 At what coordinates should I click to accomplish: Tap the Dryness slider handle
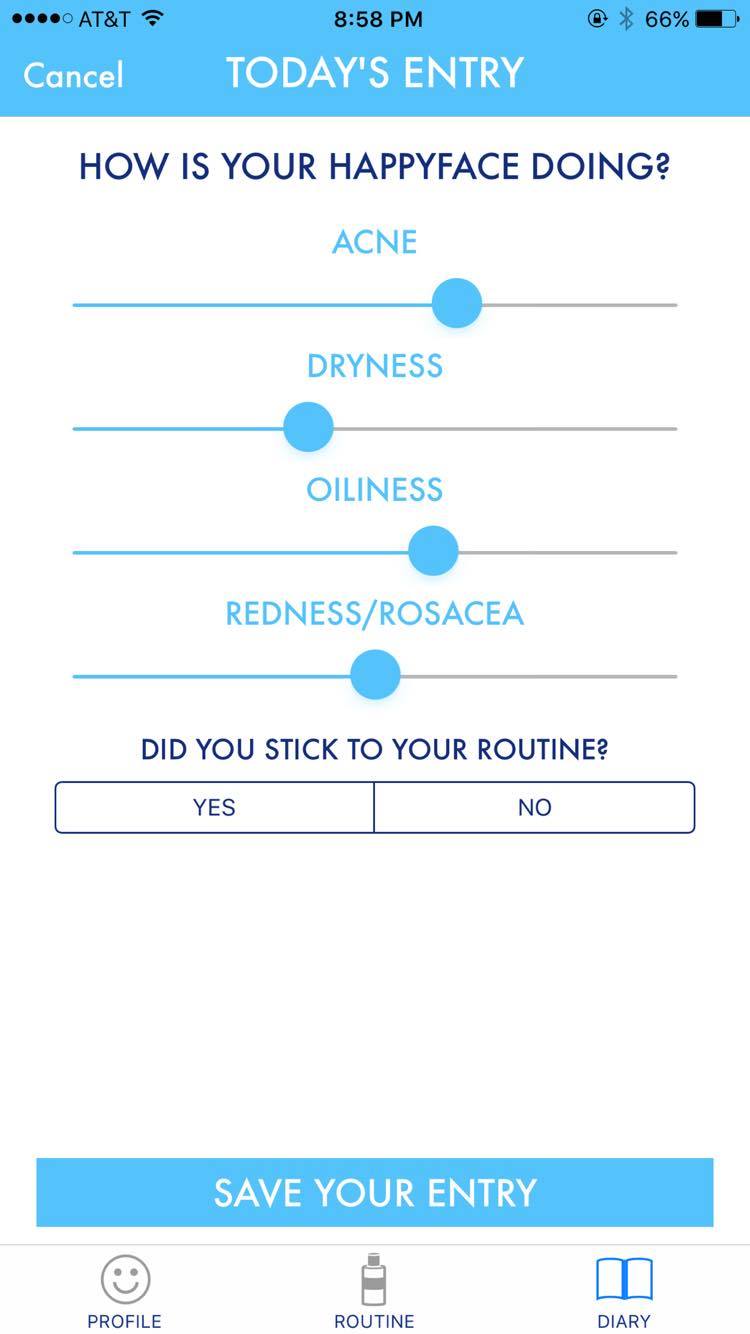click(x=308, y=428)
